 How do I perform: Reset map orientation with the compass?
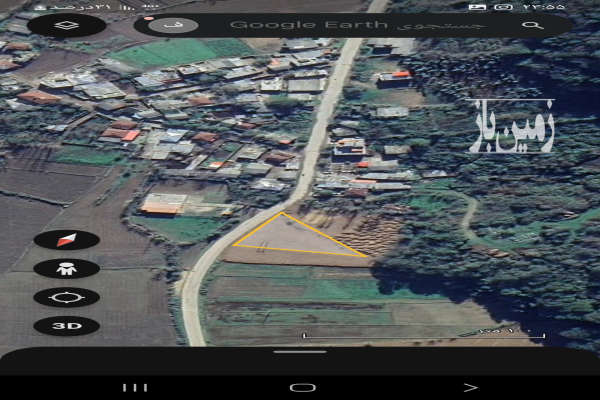point(66,240)
